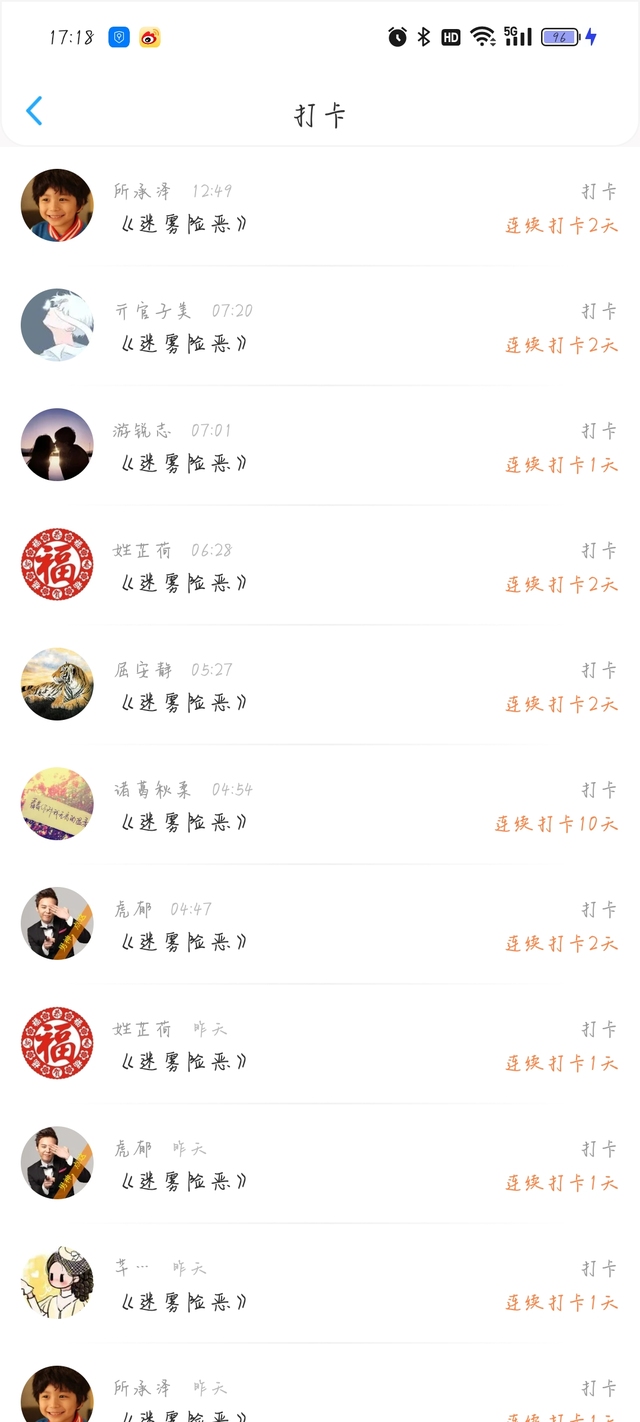
Task: Go back from the 打卡 page
Action: 34,111
